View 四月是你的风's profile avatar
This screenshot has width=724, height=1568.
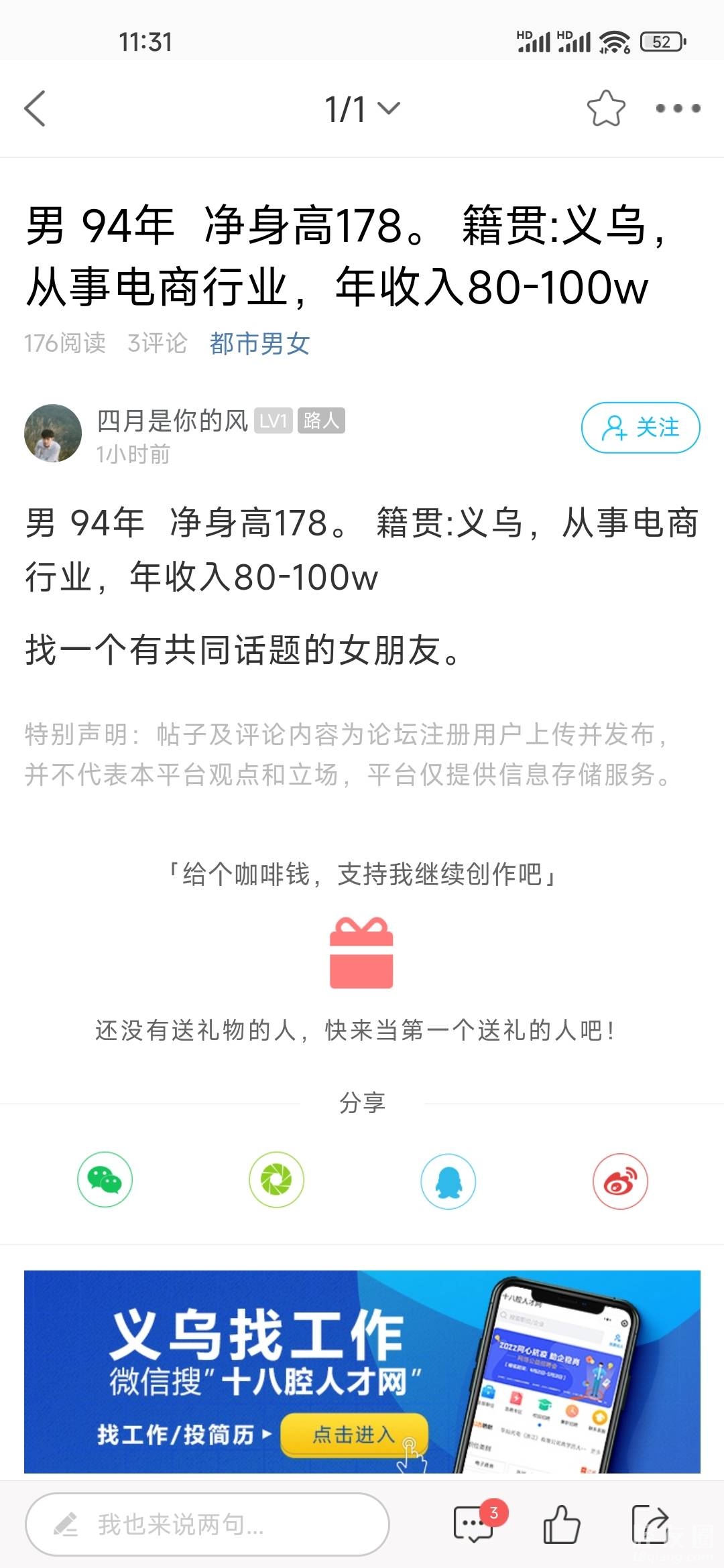tap(53, 433)
